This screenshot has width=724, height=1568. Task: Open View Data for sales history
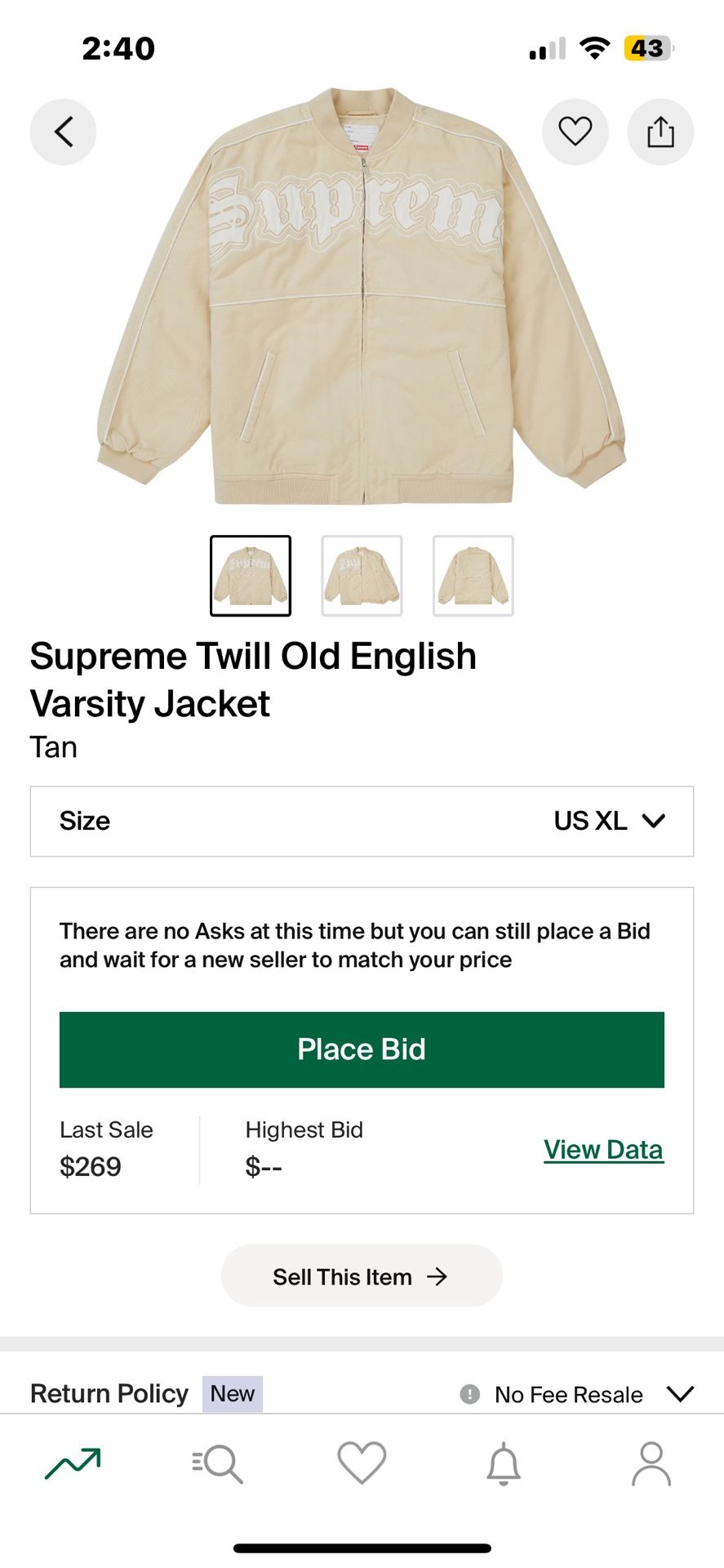[x=603, y=1149]
